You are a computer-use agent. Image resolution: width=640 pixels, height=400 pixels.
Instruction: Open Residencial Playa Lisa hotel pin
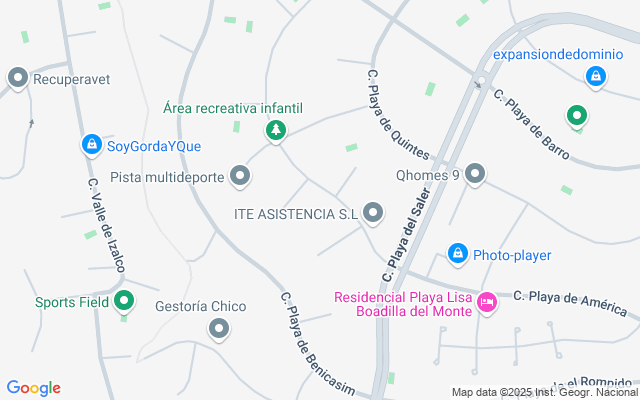tap(487, 302)
